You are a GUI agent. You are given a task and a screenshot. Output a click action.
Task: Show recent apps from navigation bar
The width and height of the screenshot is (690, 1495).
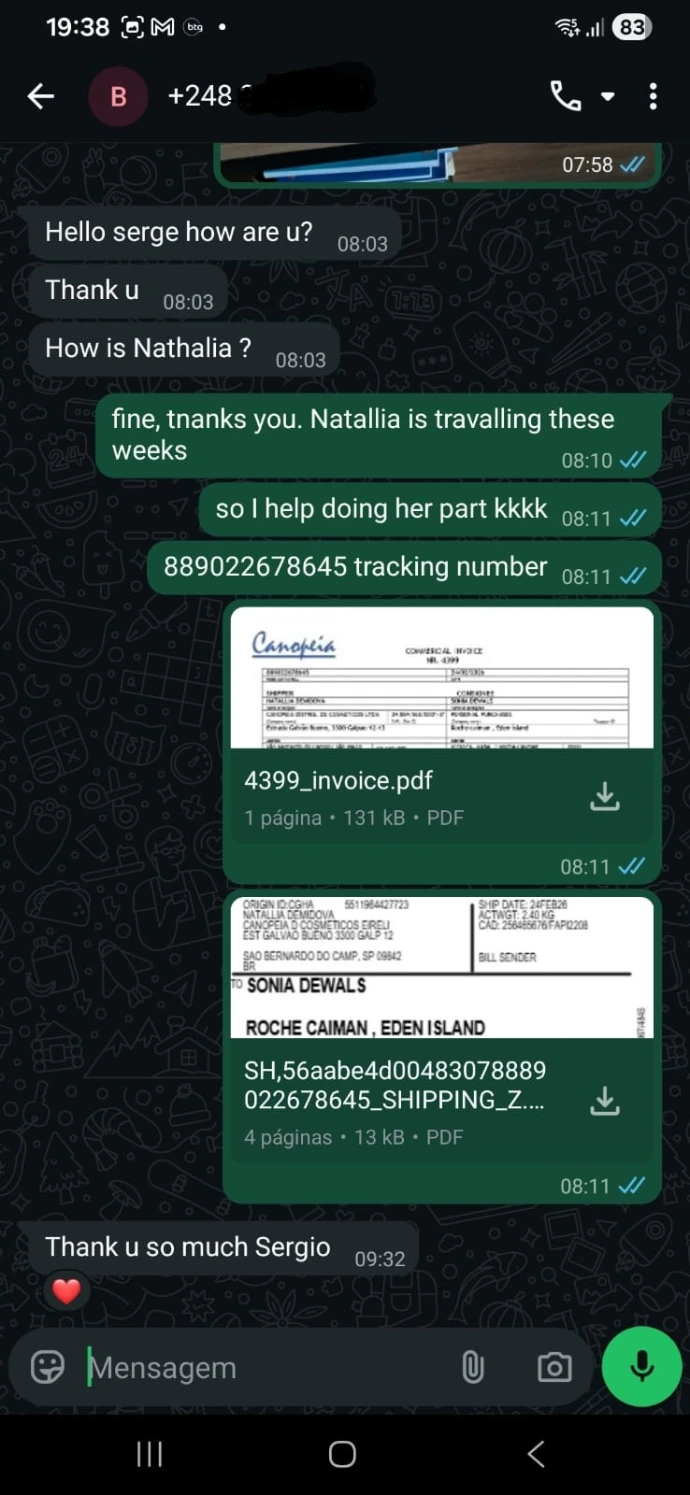(x=149, y=1454)
